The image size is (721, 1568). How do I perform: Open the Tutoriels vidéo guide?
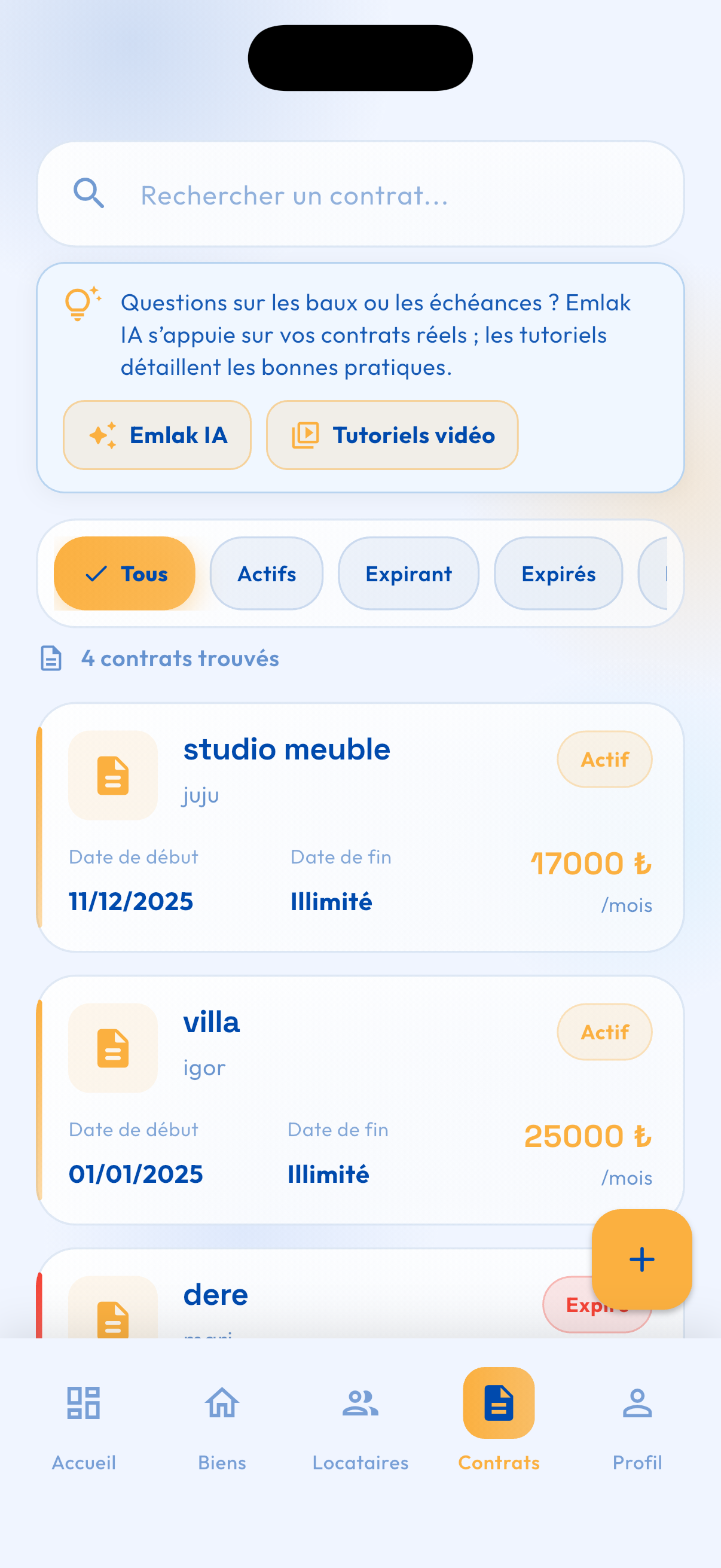pos(391,435)
